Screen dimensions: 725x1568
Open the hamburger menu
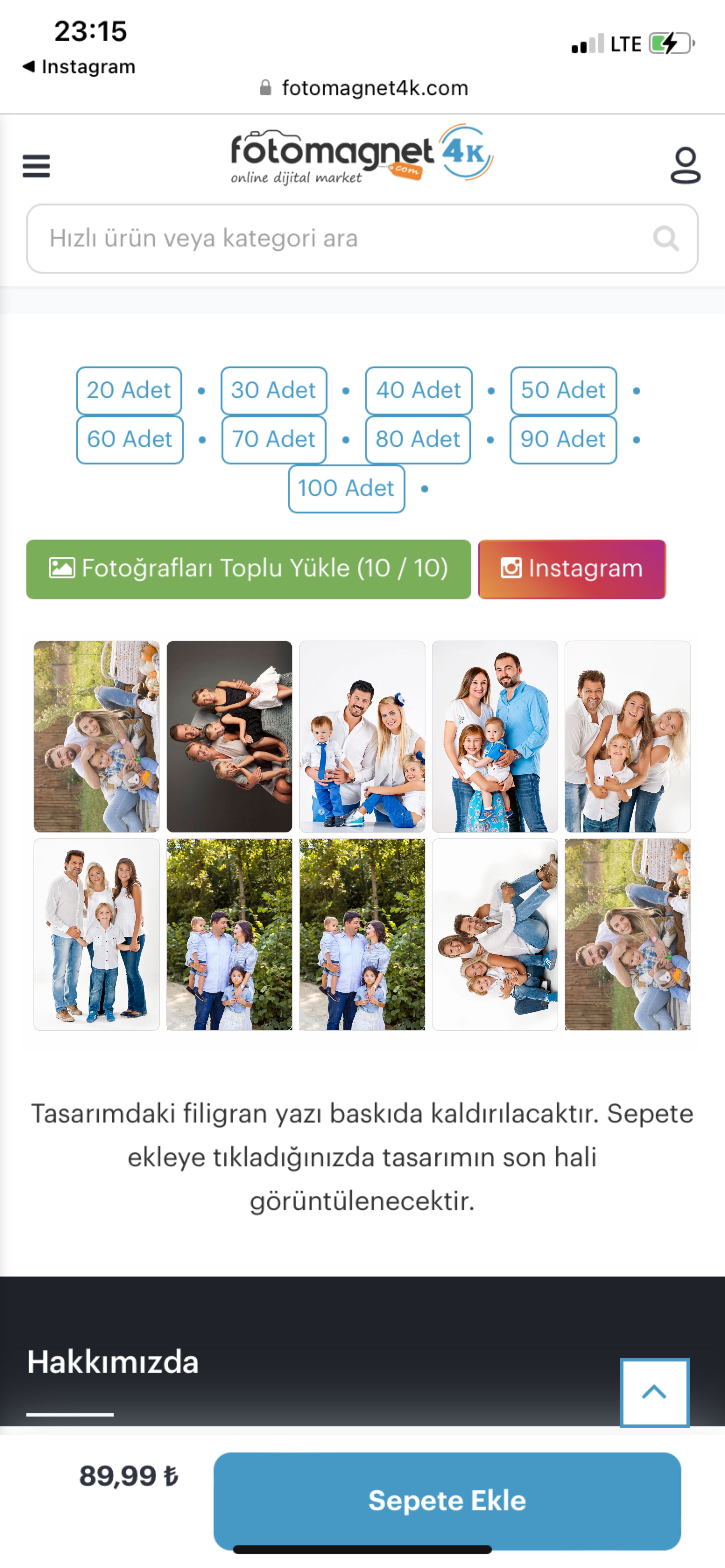point(36,165)
